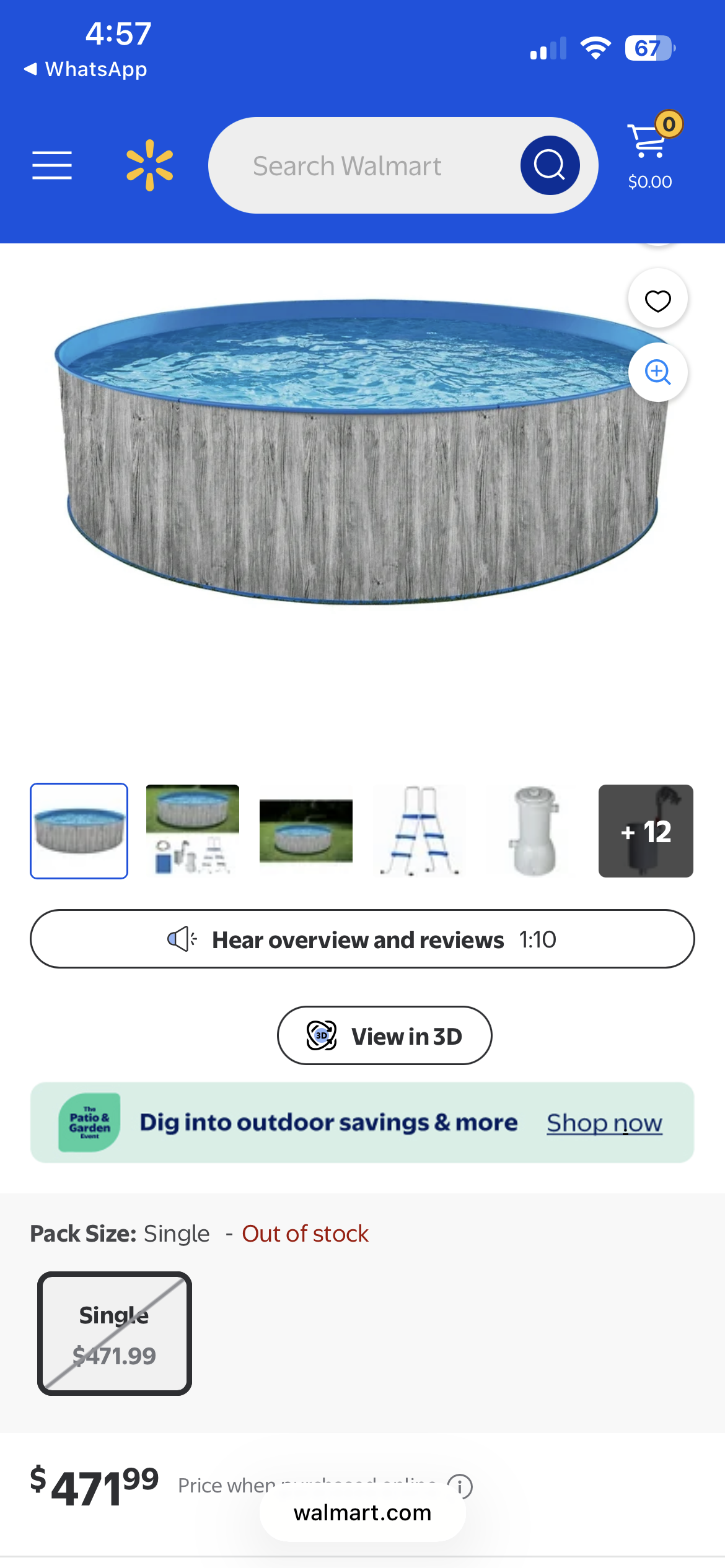The height and width of the screenshot is (1568, 725).
Task: Select the first pool thumbnail
Action: 79,830
